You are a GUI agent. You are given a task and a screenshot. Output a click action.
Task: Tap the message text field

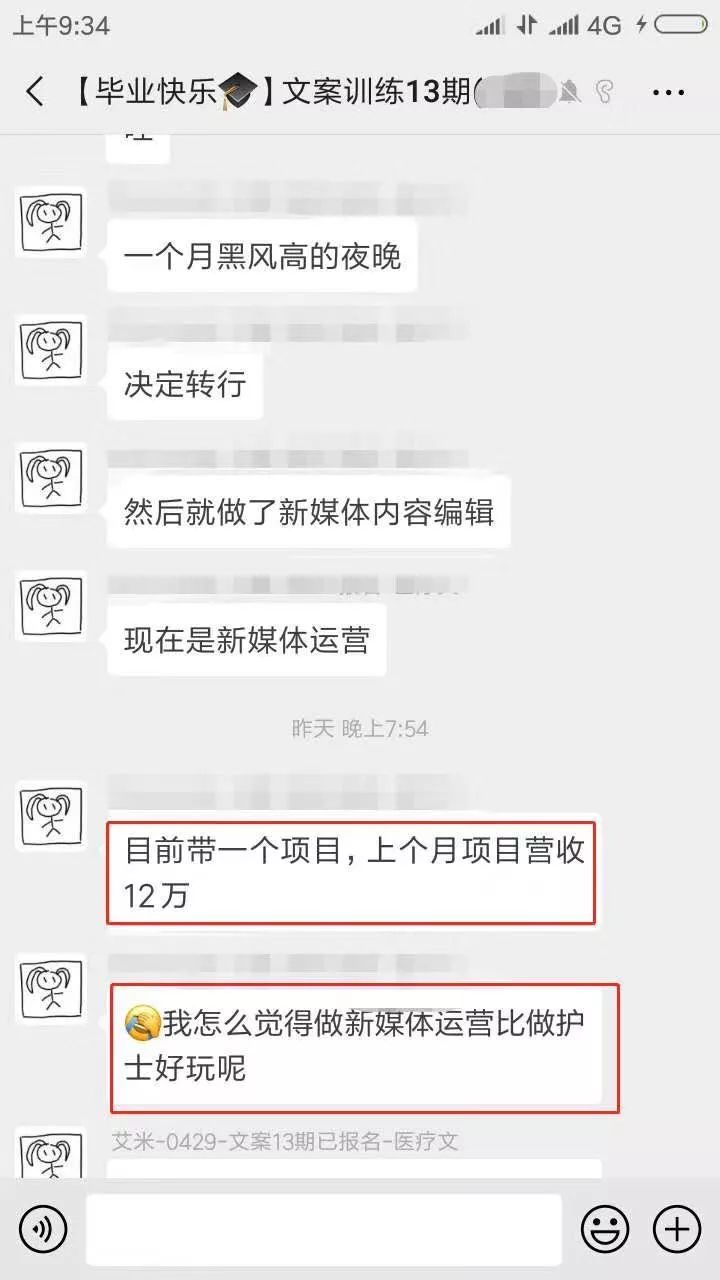(323, 1228)
